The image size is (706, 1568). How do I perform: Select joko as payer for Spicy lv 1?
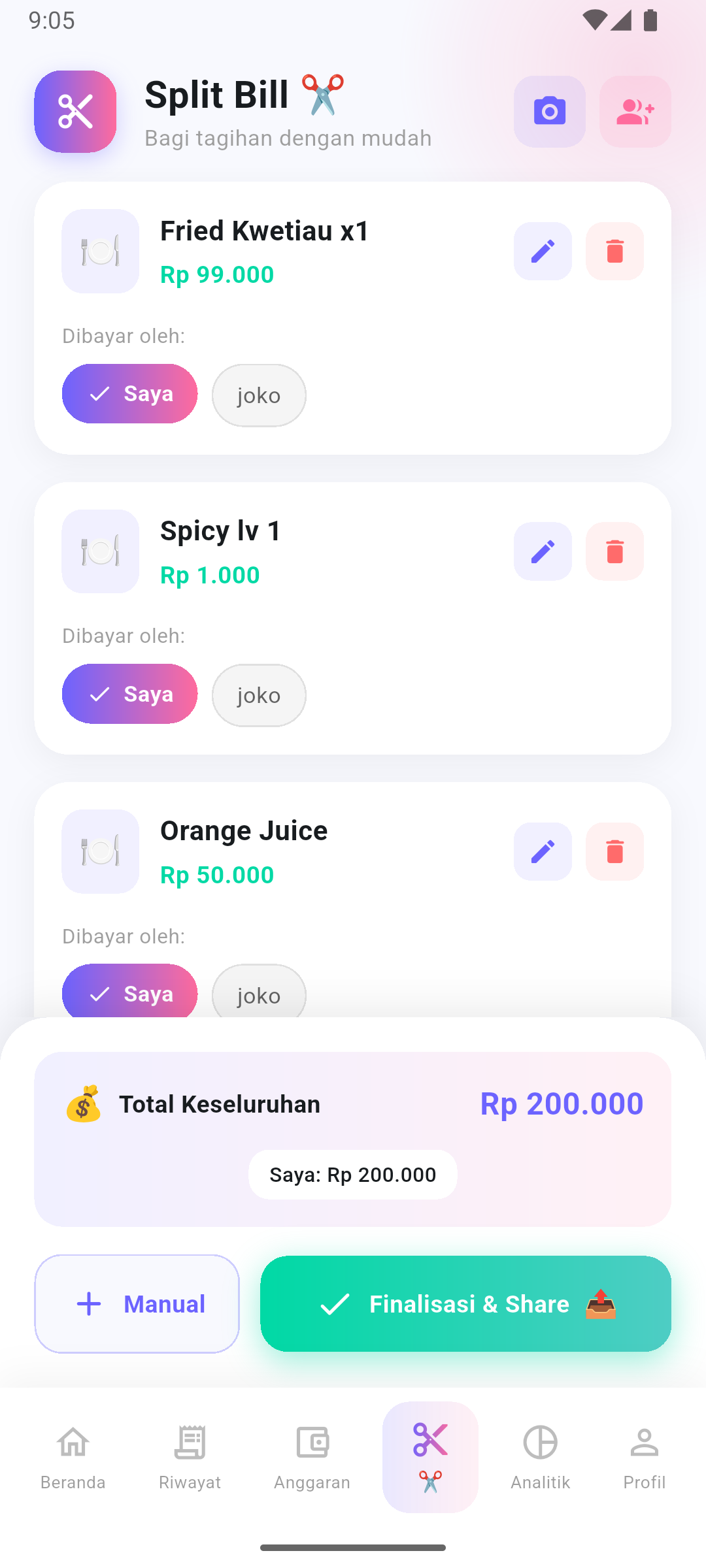tap(259, 695)
